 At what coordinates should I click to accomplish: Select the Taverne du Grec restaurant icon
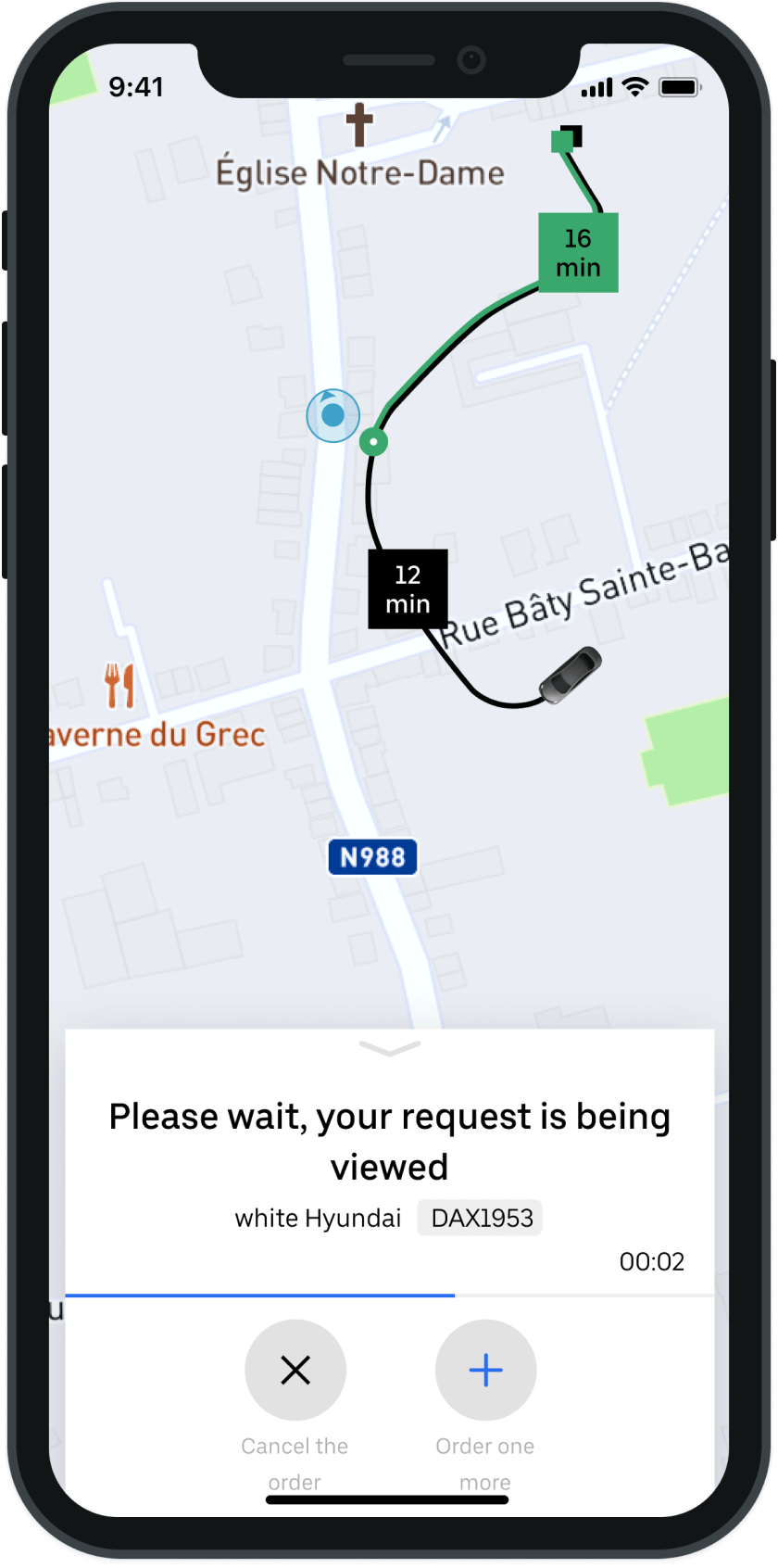(x=119, y=688)
